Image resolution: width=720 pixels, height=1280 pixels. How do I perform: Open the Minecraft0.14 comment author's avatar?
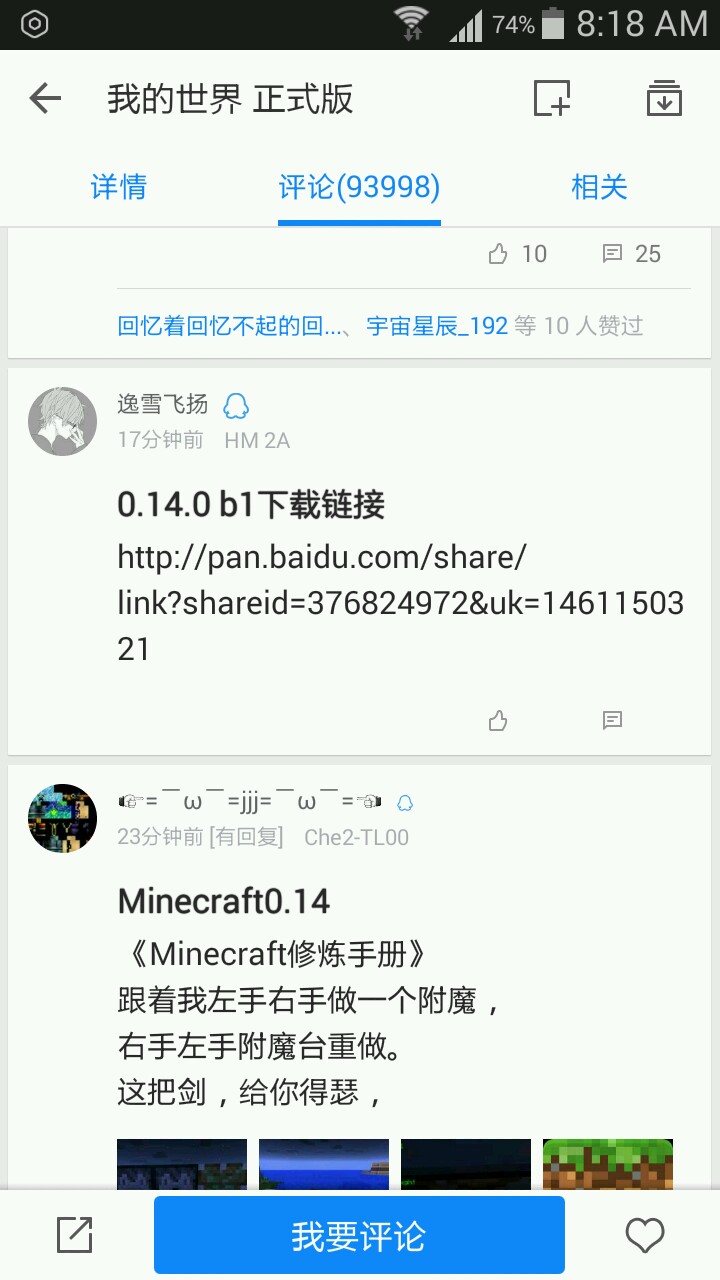click(x=62, y=818)
